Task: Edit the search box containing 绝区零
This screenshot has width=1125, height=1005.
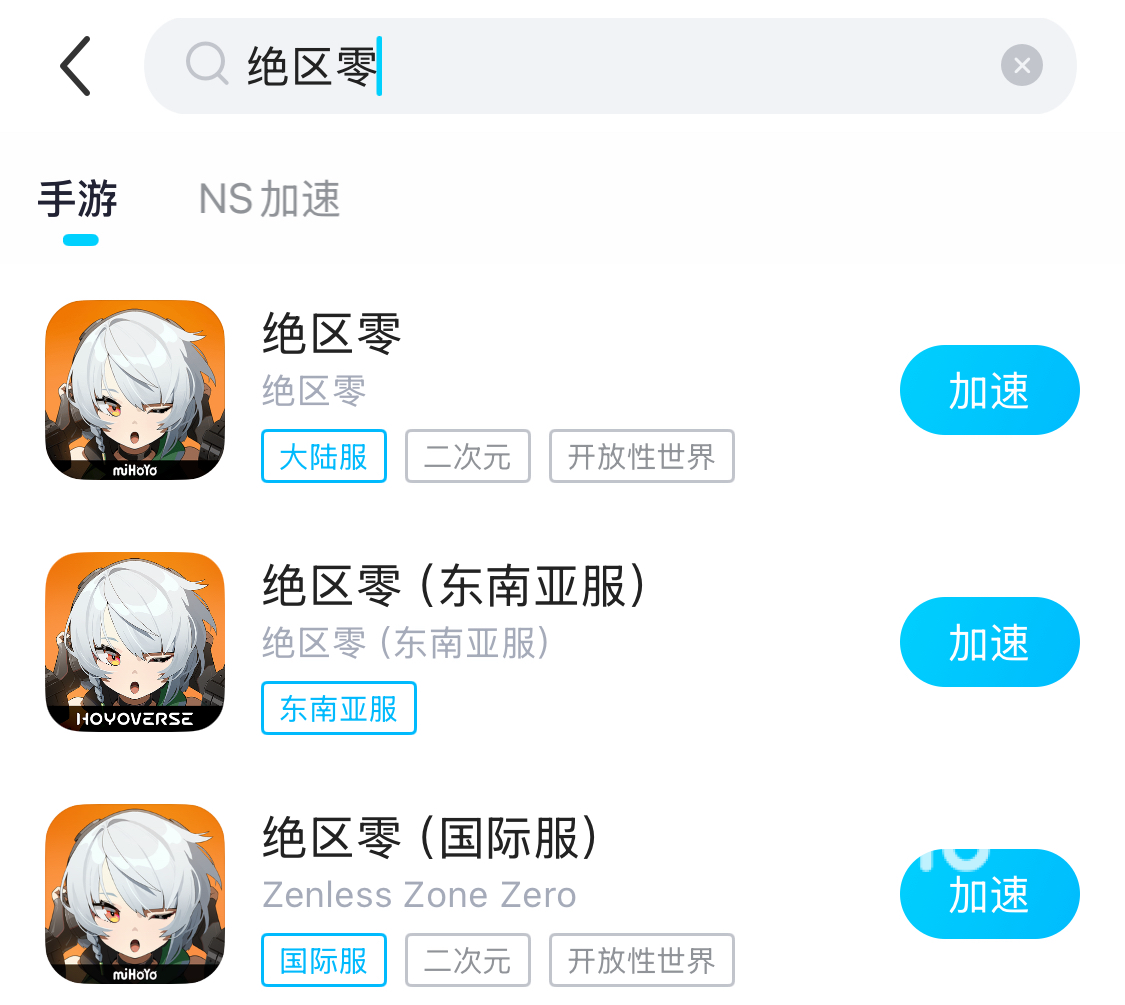Action: pyautogui.click(x=610, y=66)
